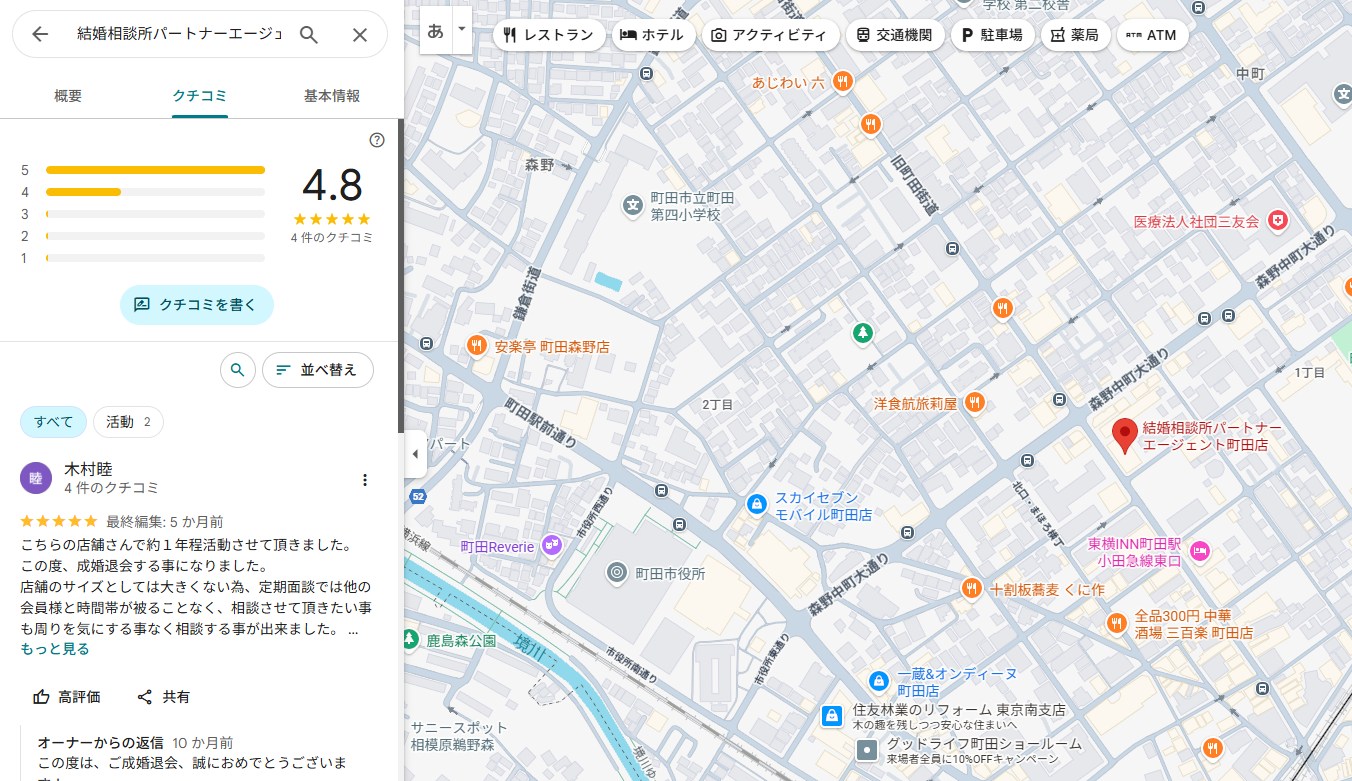Screen dimensions: 1352x781
Task: Select the レストラン chip on the map
Action: (x=548, y=35)
